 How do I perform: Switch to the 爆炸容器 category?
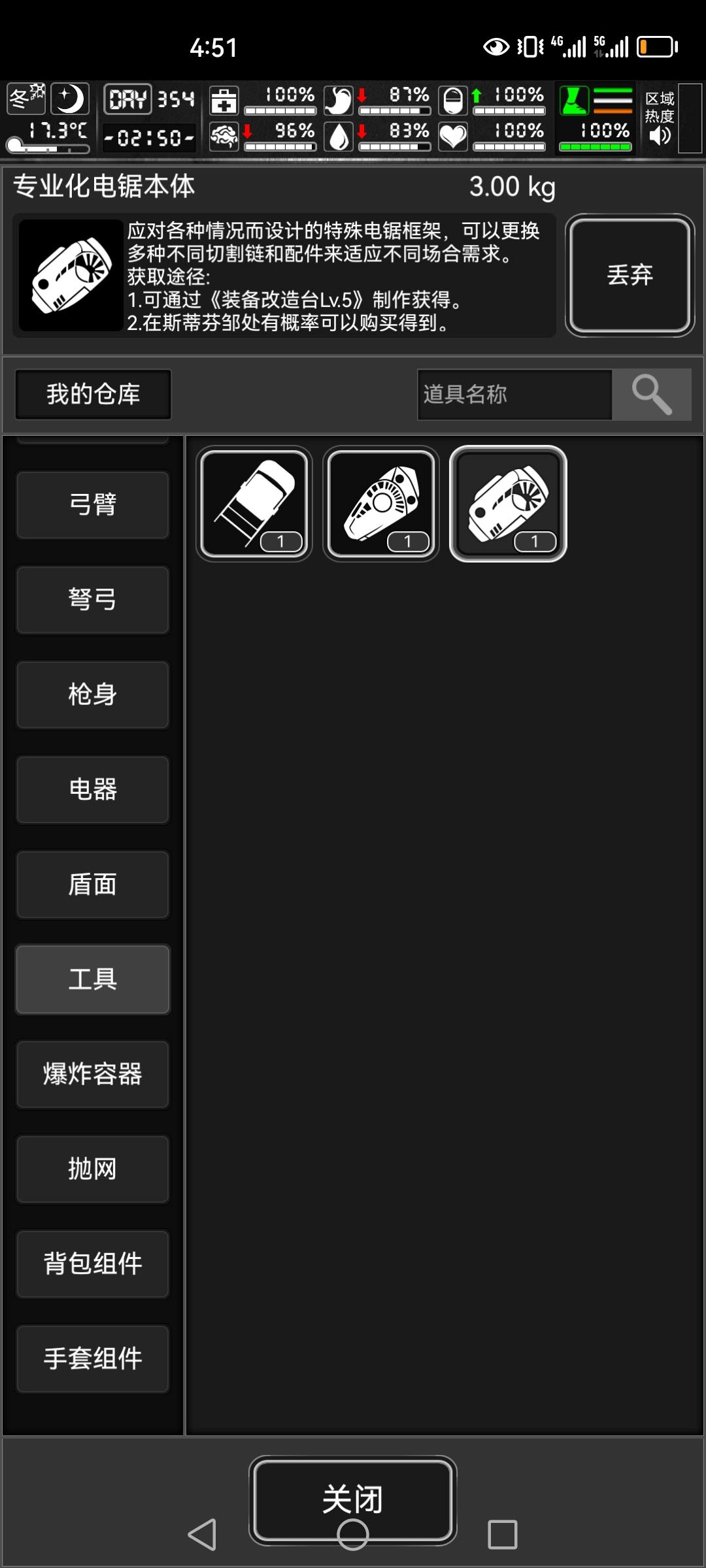(x=92, y=1075)
